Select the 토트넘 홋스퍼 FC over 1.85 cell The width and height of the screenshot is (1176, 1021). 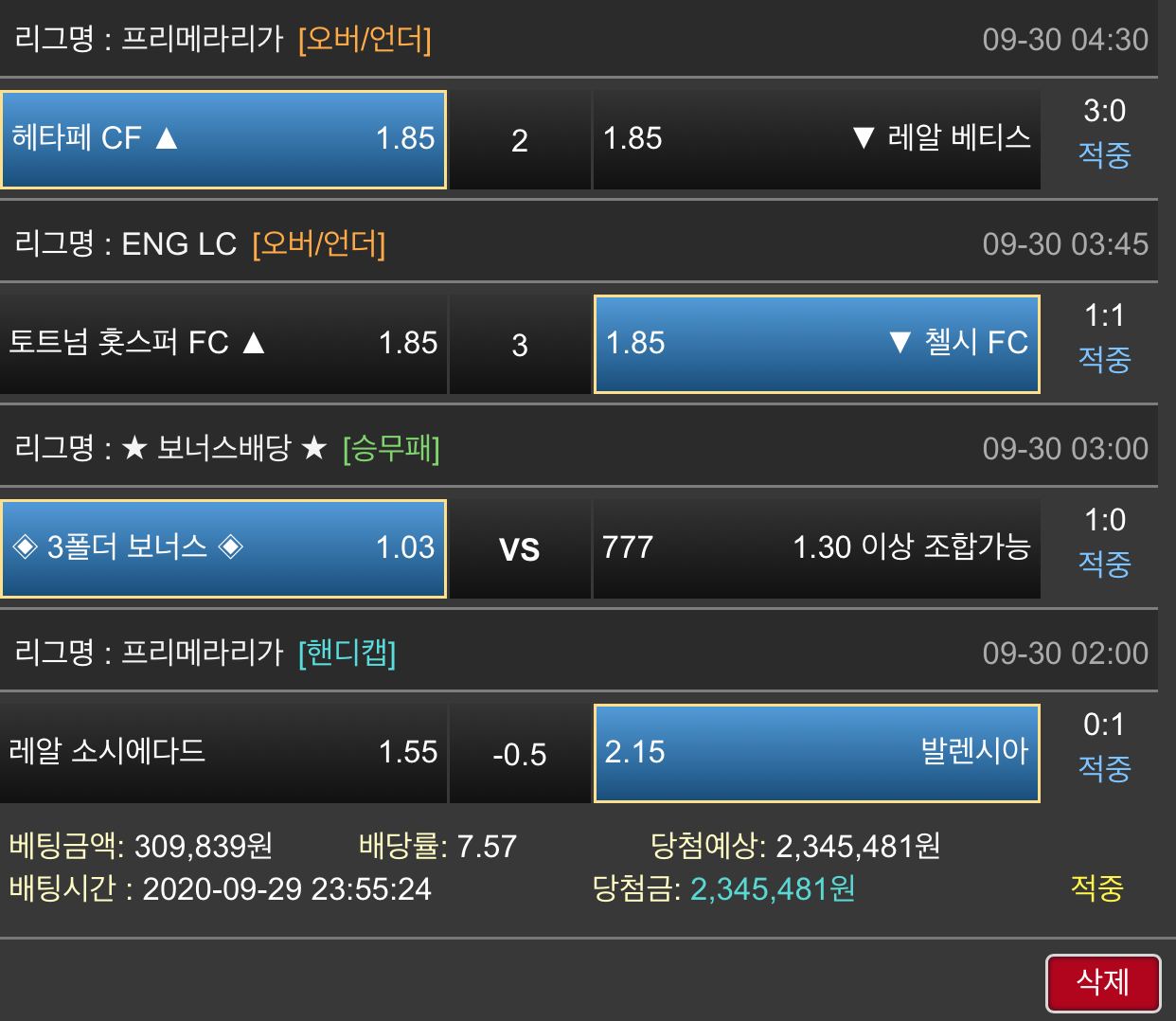click(x=223, y=343)
